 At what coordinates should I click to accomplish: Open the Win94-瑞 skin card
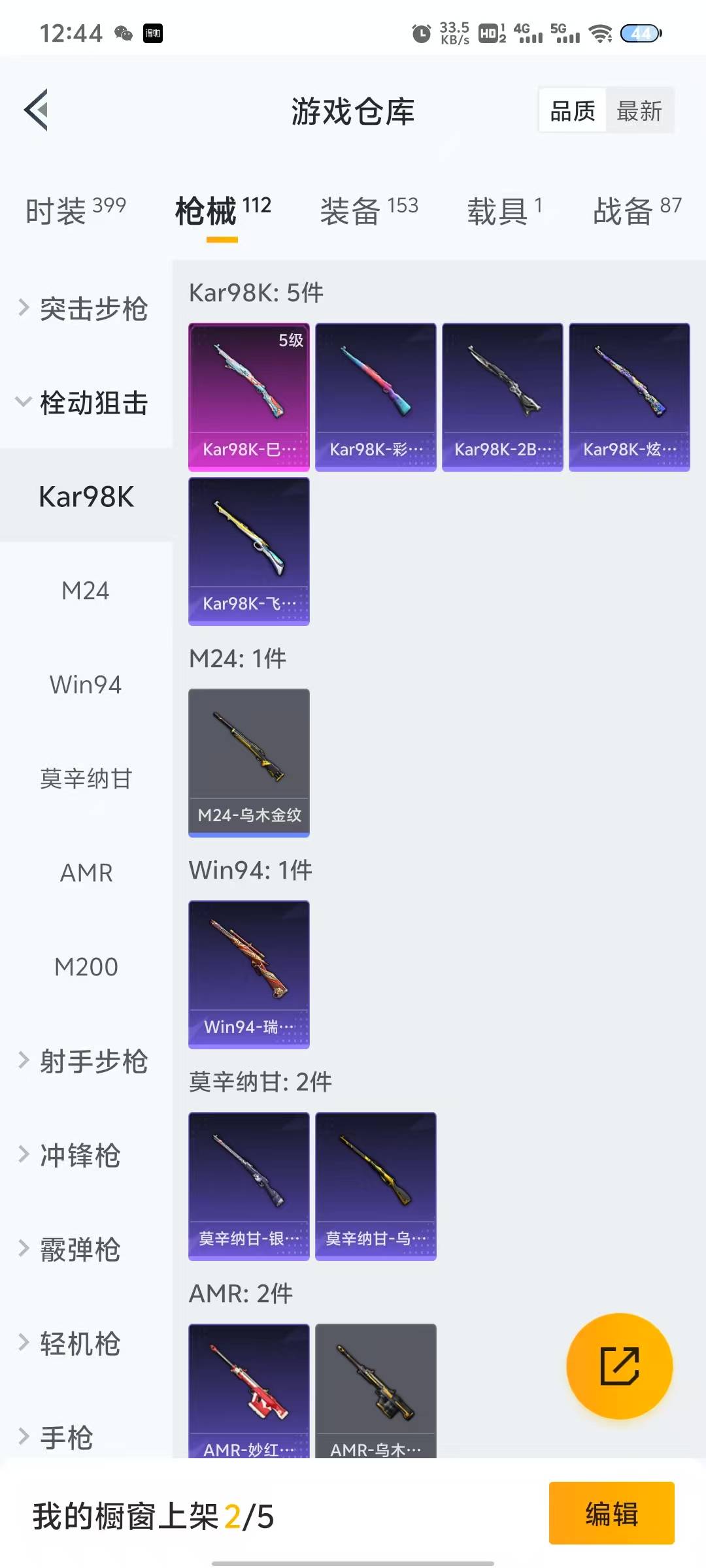(x=249, y=974)
